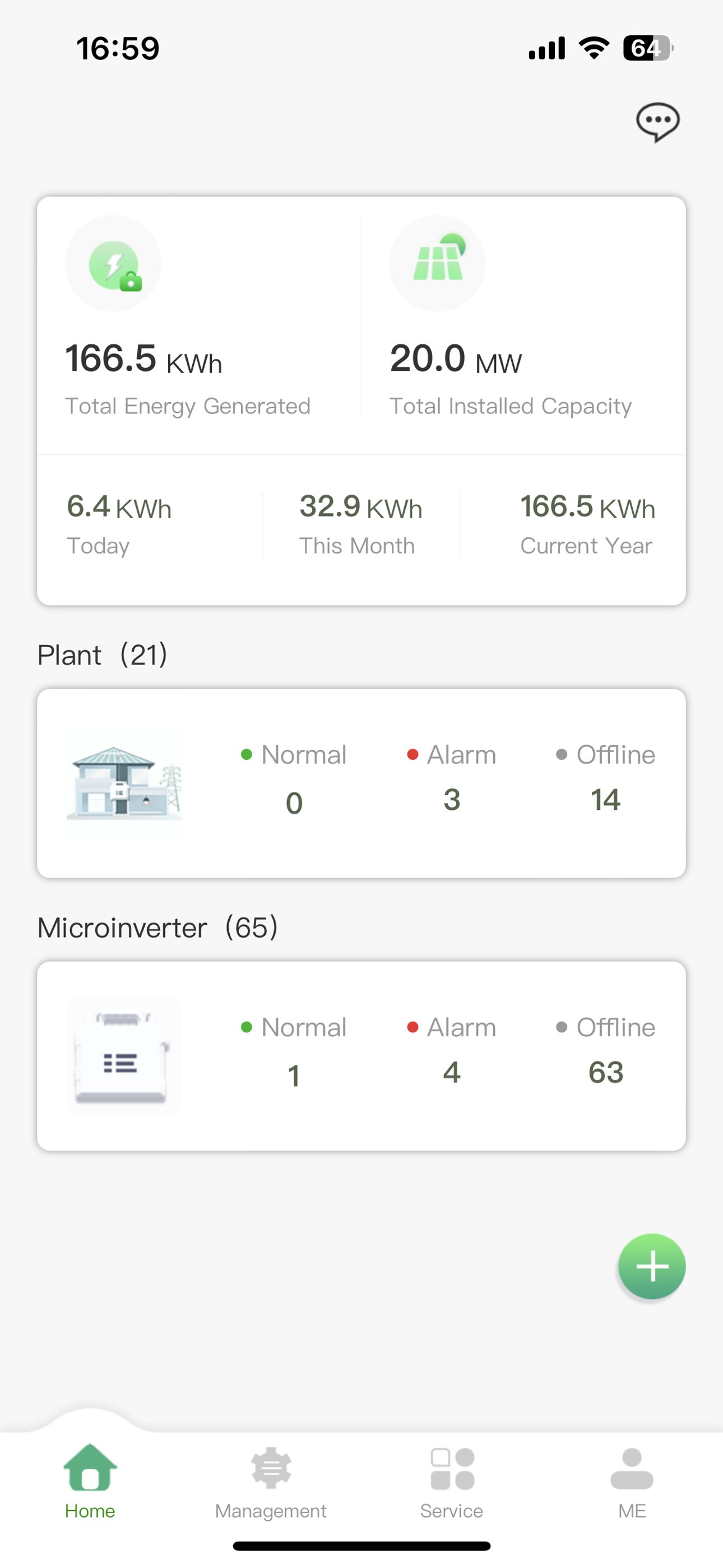Switch to the Management tab
Image resolution: width=723 pixels, height=1568 pixels.
(271, 1483)
